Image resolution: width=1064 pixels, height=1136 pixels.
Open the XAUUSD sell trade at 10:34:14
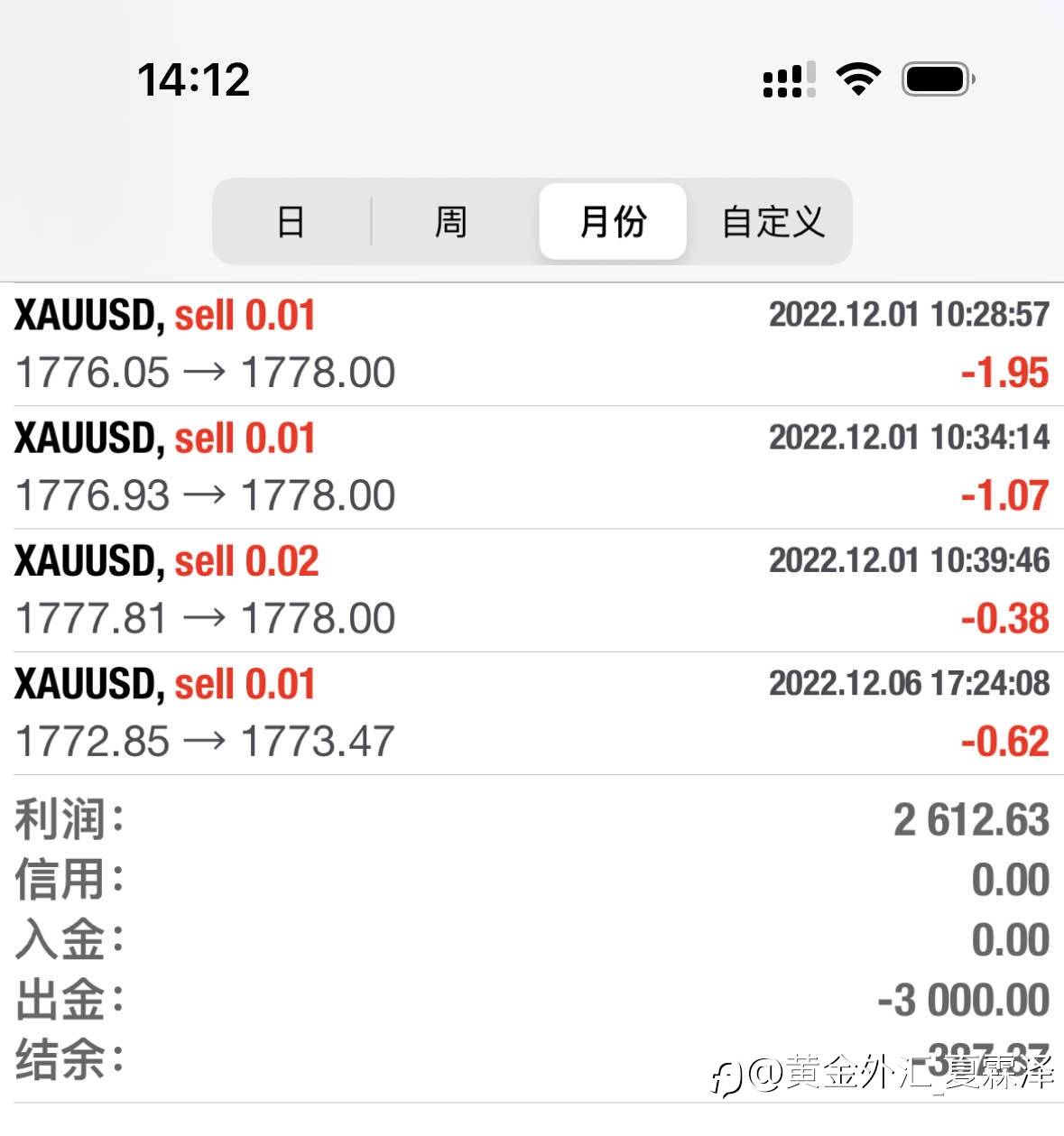[532, 467]
